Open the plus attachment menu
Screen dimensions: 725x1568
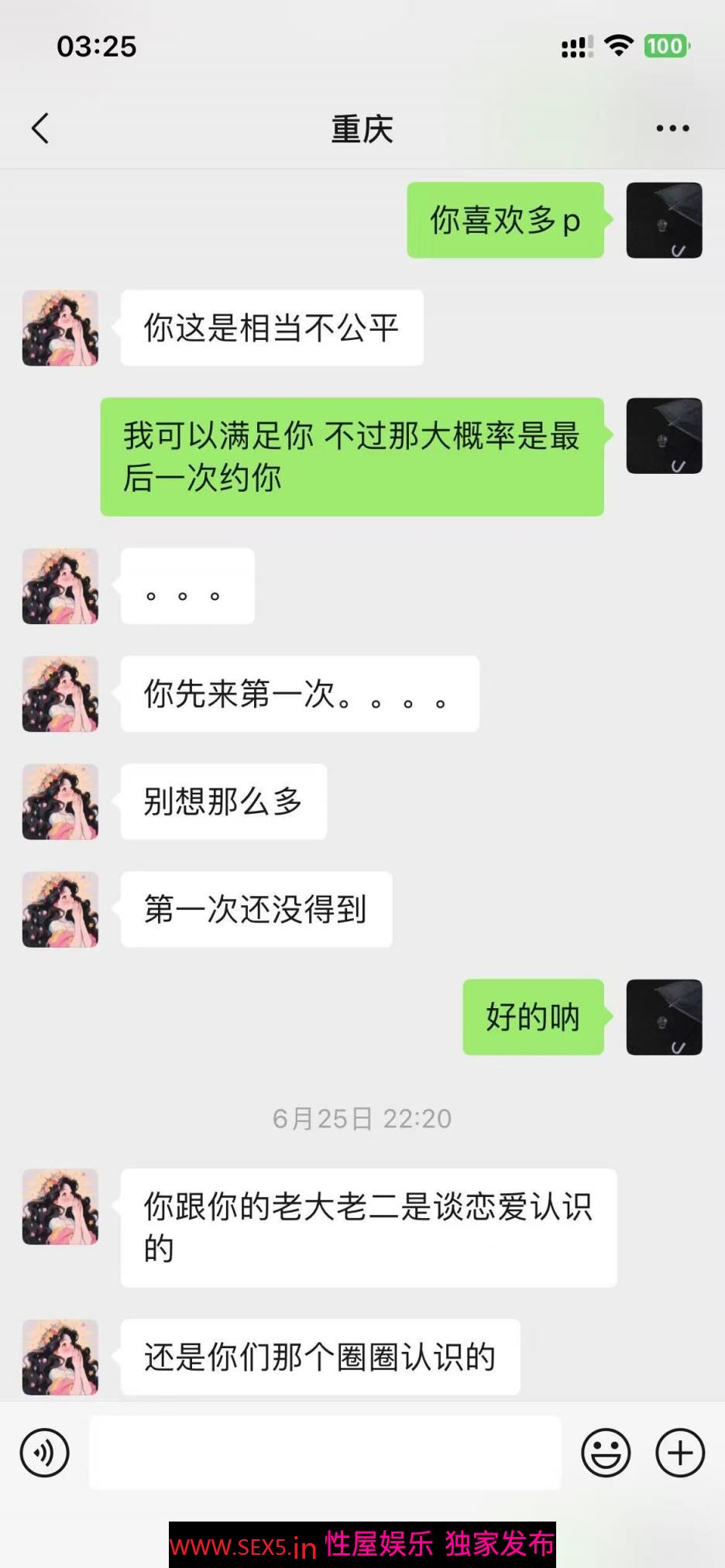tap(680, 1453)
